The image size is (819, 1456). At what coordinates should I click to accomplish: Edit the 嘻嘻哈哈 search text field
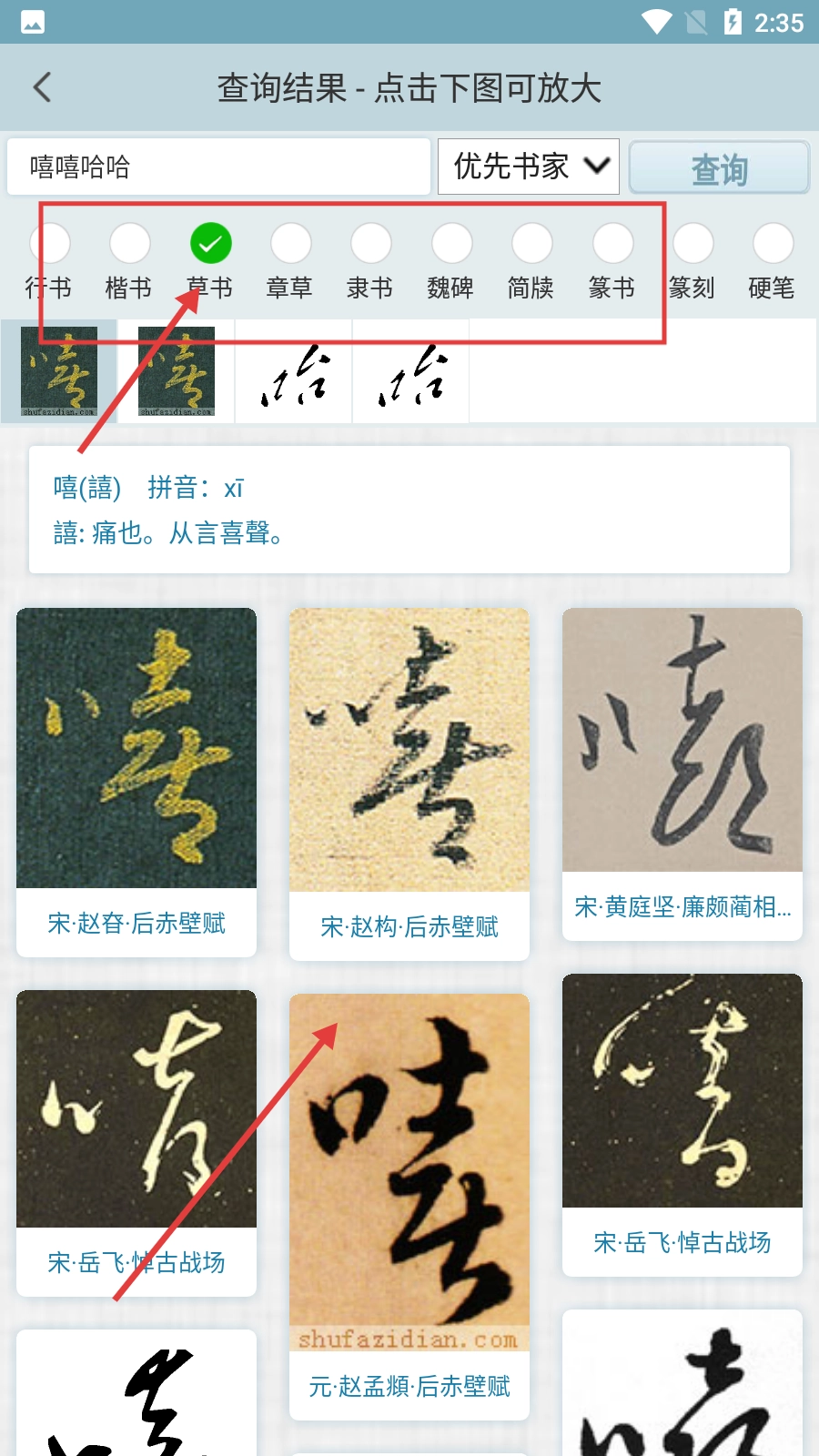218,167
